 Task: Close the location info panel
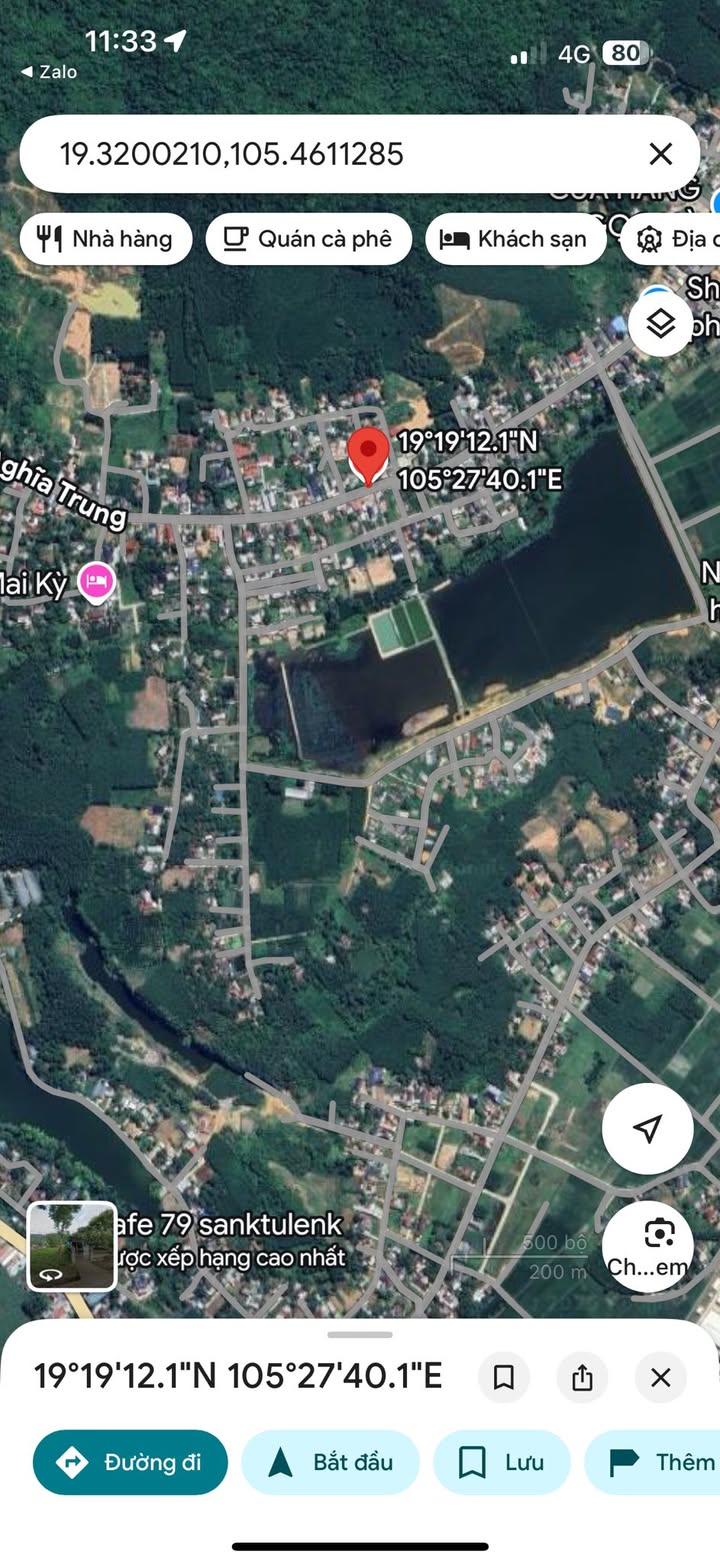(x=660, y=1377)
